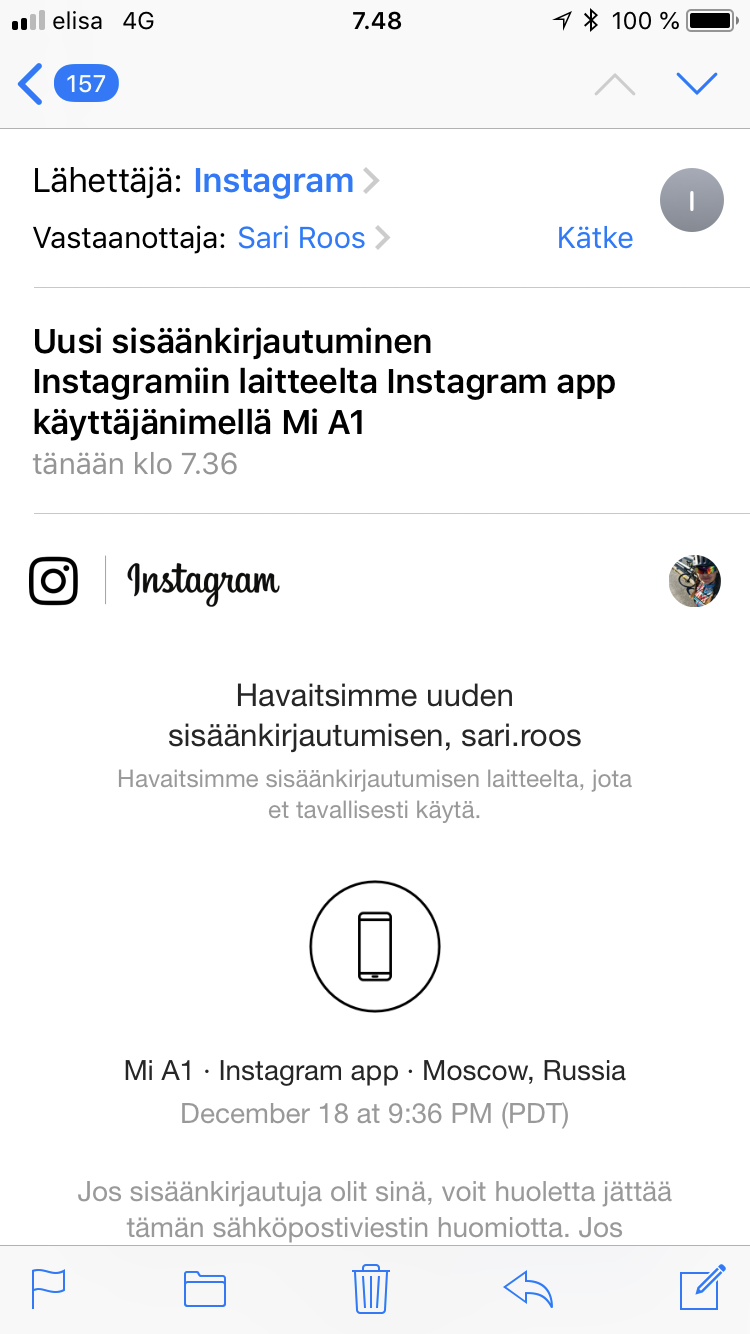Flag this email
This screenshot has height=1334, width=750.
[48, 1288]
